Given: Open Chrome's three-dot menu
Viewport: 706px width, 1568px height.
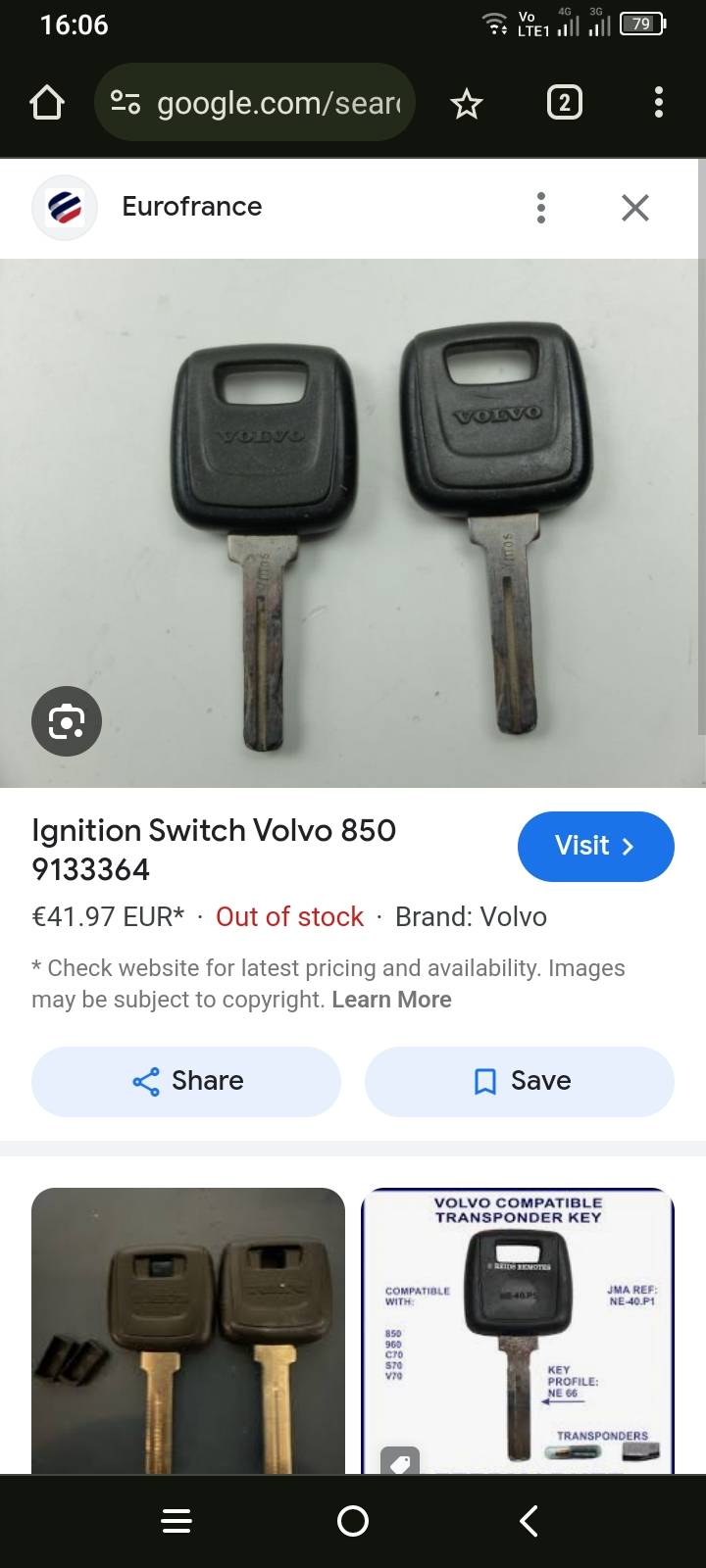Looking at the screenshot, I should pos(658,103).
